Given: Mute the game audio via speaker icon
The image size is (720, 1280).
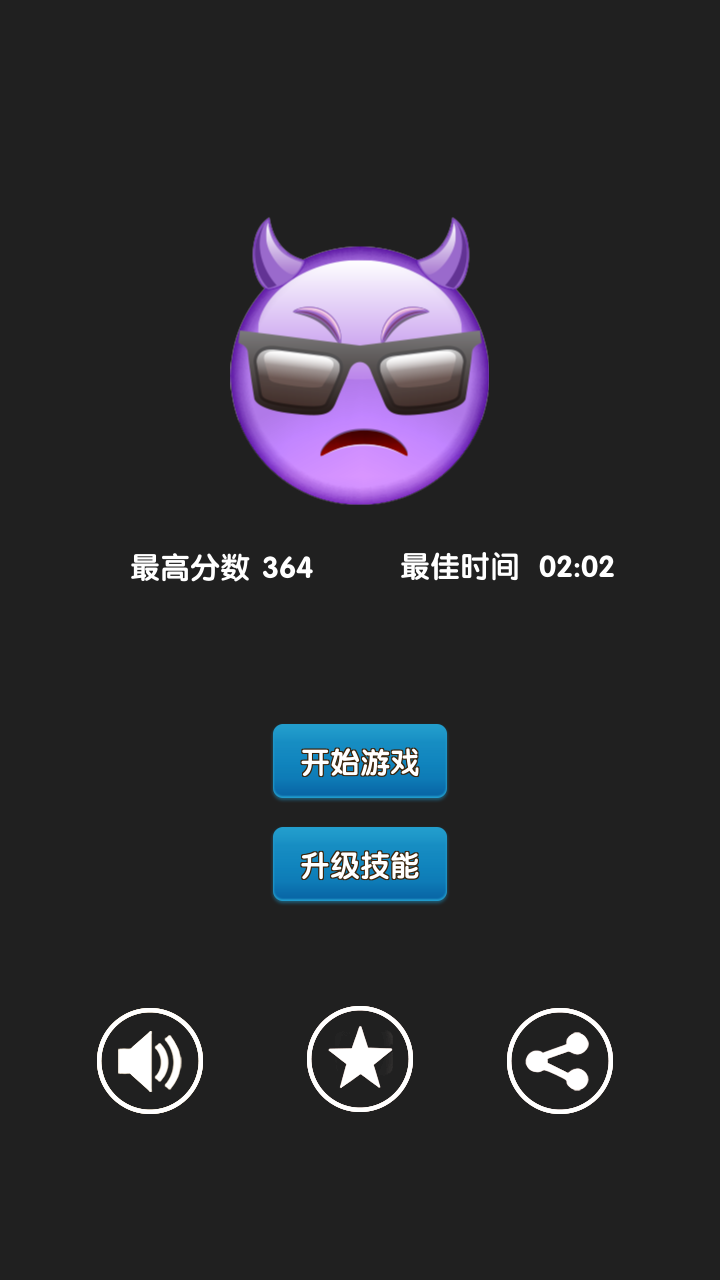Looking at the screenshot, I should tap(150, 1060).
